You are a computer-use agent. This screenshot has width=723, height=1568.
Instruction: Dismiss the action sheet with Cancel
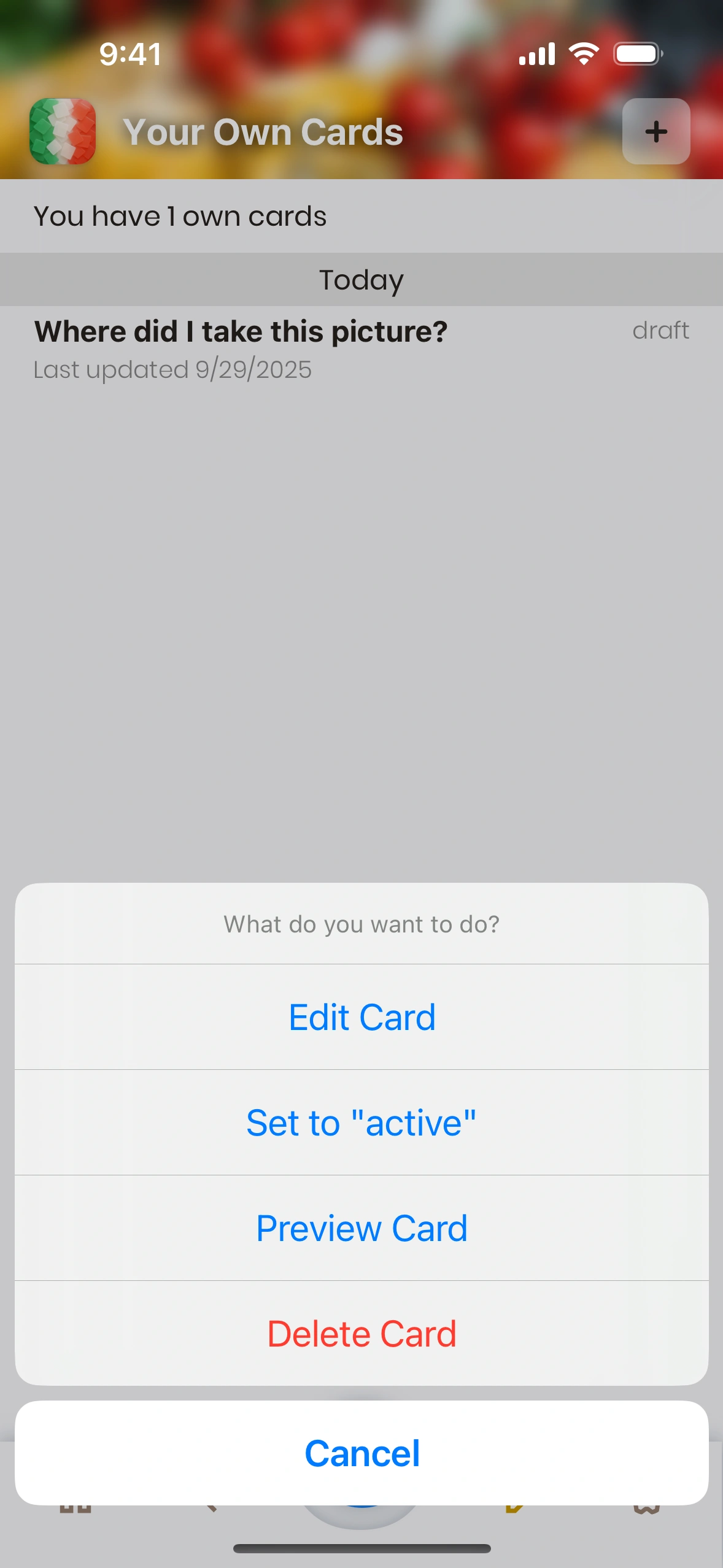click(x=361, y=1453)
